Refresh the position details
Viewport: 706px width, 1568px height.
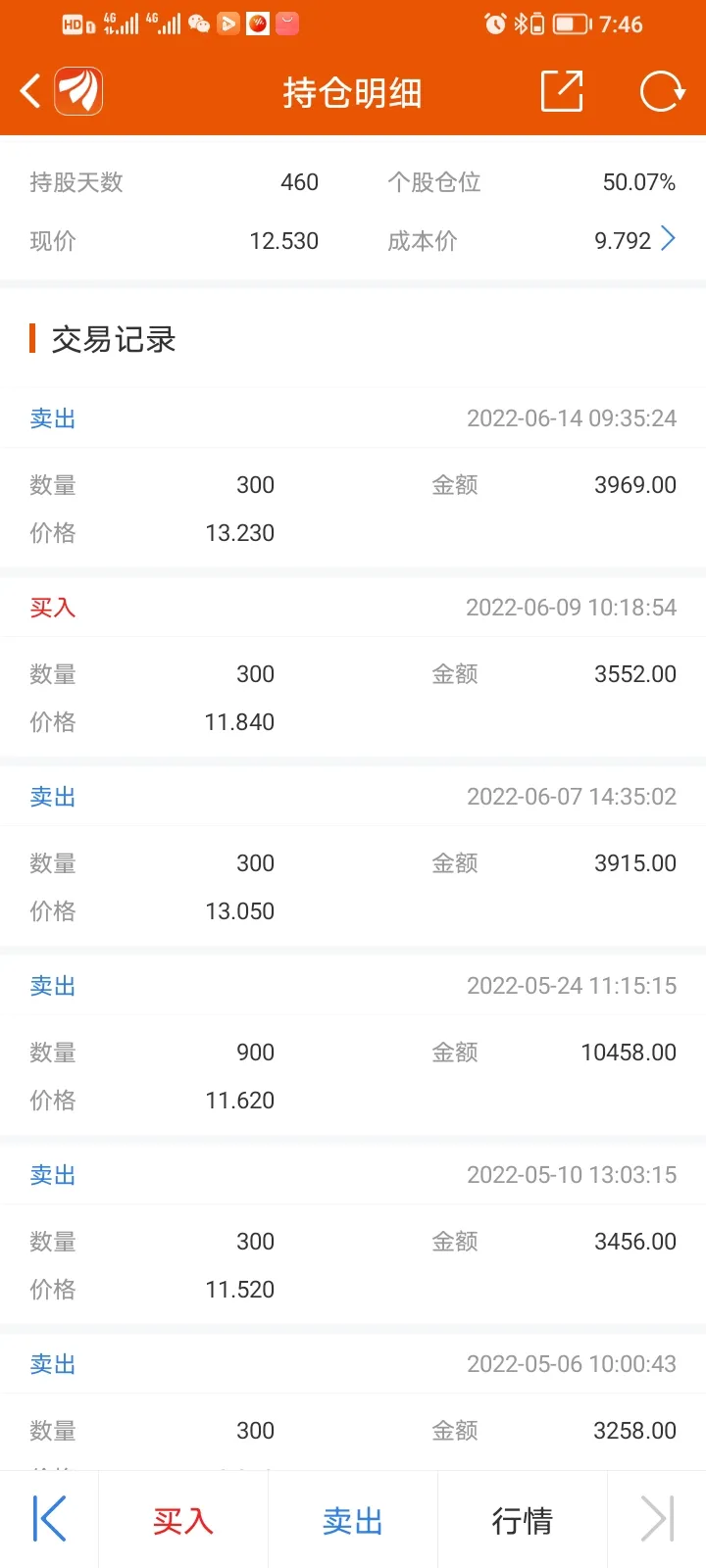tap(662, 92)
